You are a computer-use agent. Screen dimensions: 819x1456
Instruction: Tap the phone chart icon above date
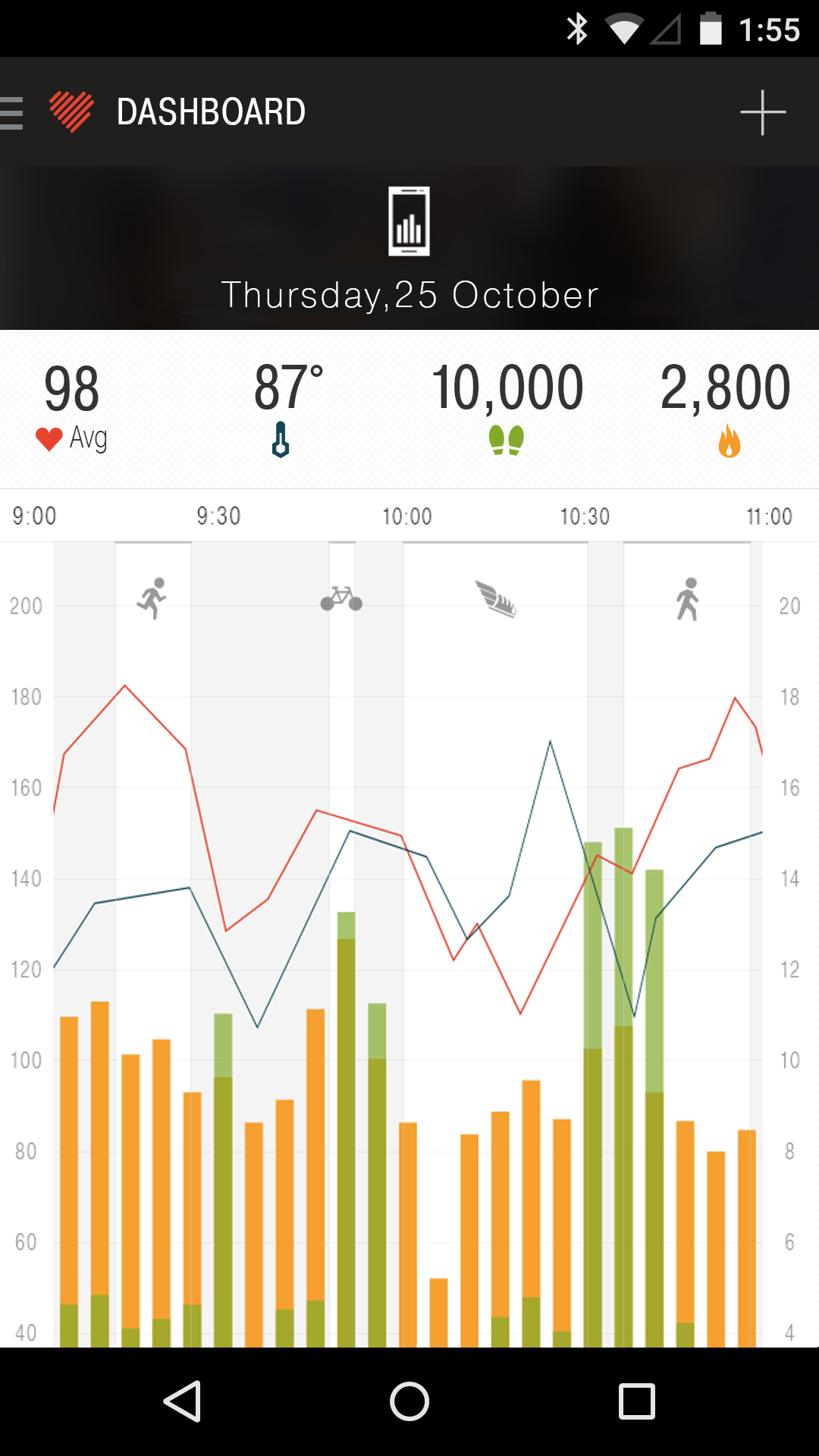click(409, 221)
